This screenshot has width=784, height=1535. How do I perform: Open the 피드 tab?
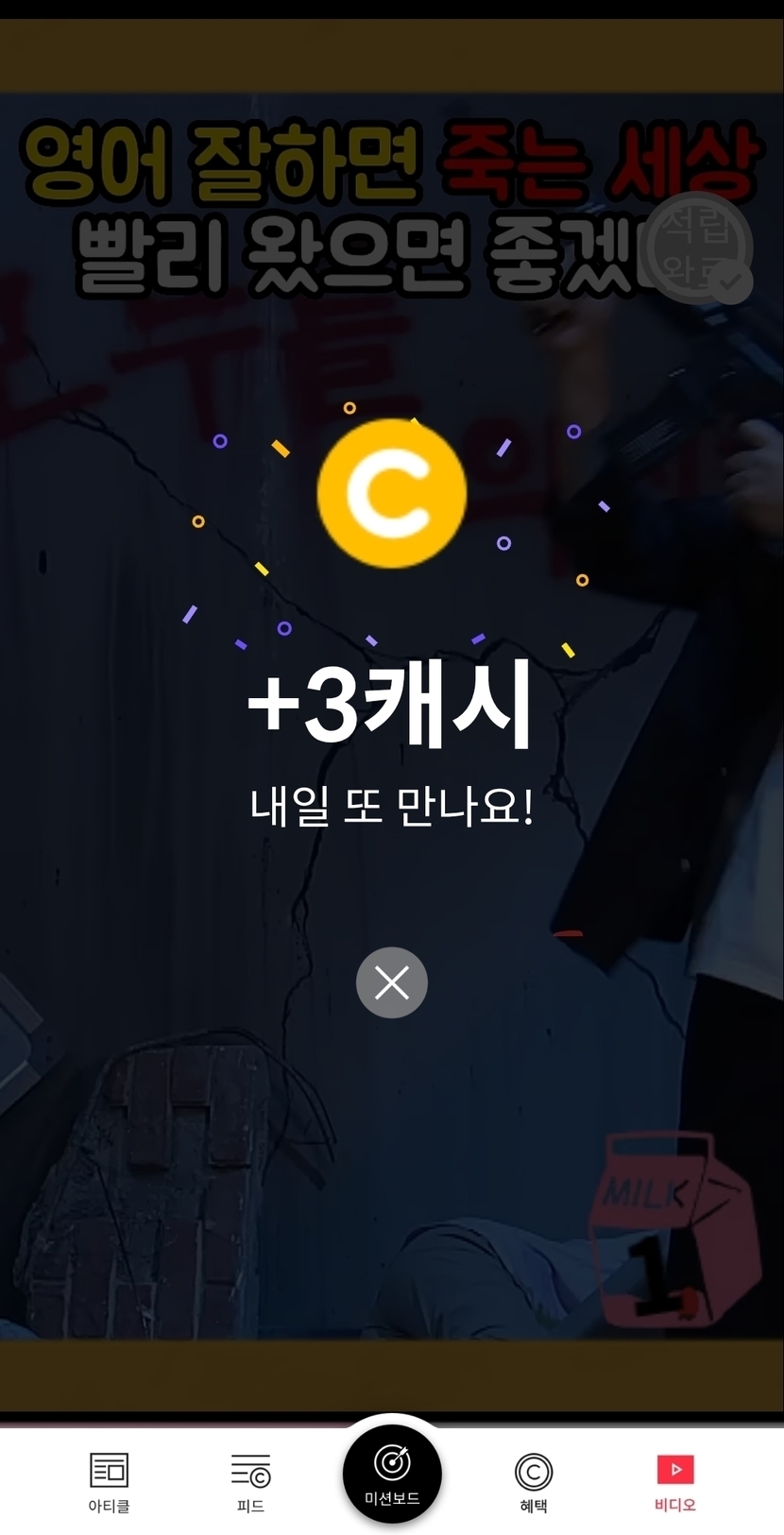point(250,1481)
